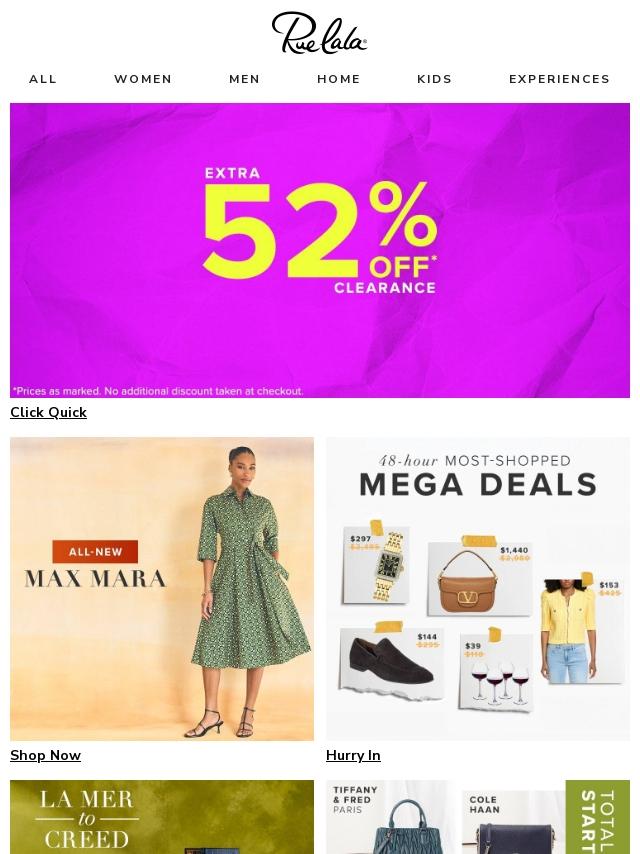Open the Tiffany & Fred handbags tile
640x854 pixels.
coord(478,818)
